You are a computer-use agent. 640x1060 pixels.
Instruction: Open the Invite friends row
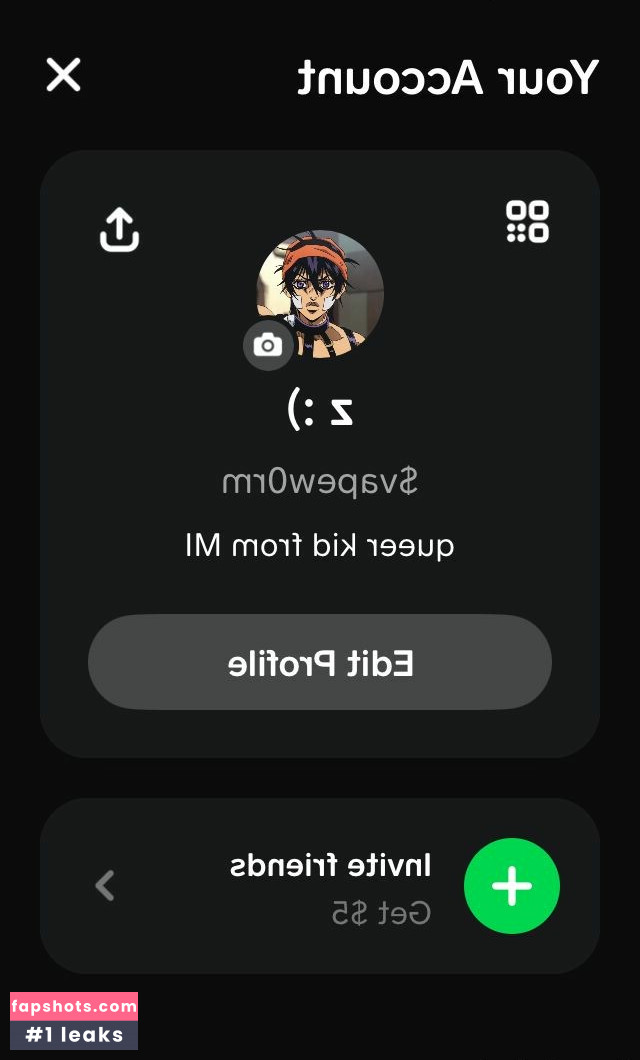[x=320, y=885]
